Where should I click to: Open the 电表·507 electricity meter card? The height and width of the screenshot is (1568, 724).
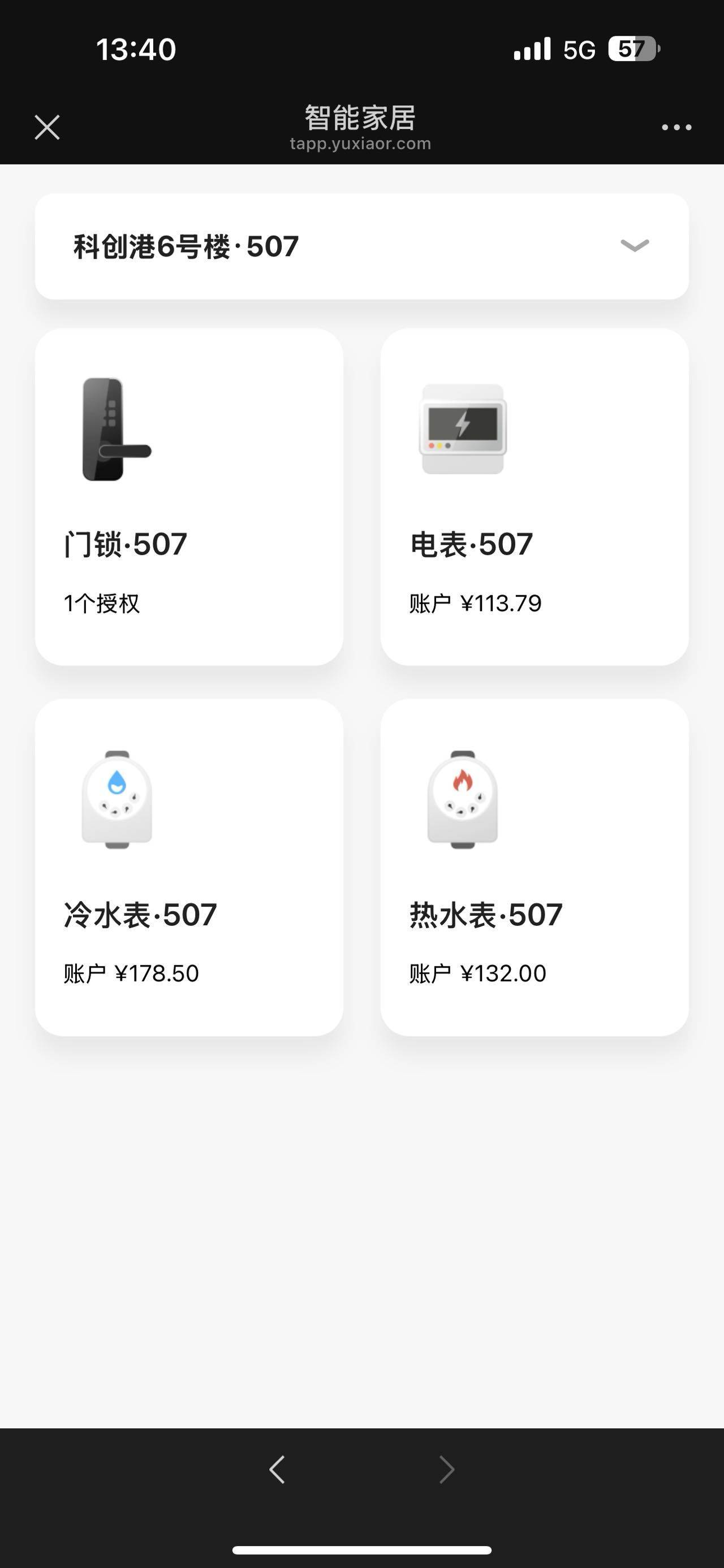point(535,497)
